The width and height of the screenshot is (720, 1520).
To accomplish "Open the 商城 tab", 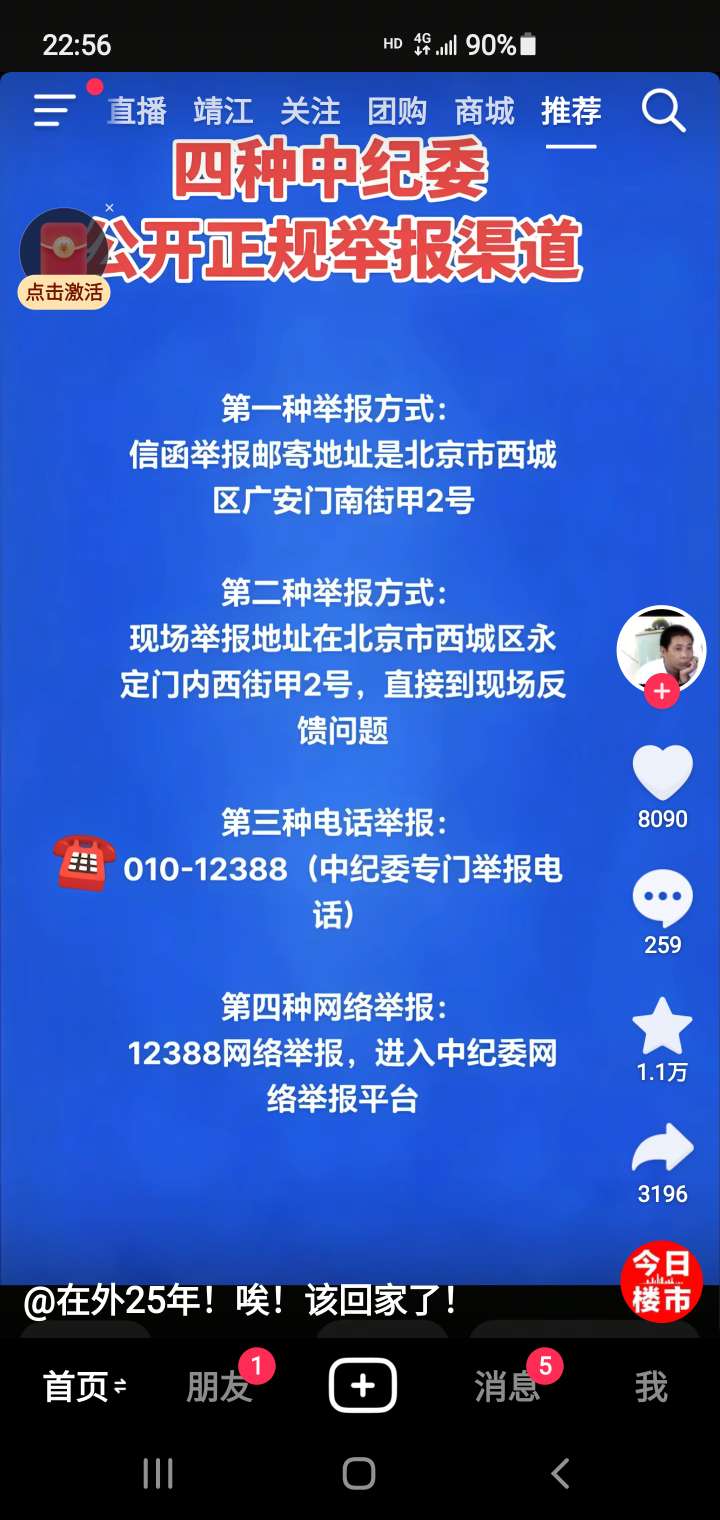I will tap(484, 111).
